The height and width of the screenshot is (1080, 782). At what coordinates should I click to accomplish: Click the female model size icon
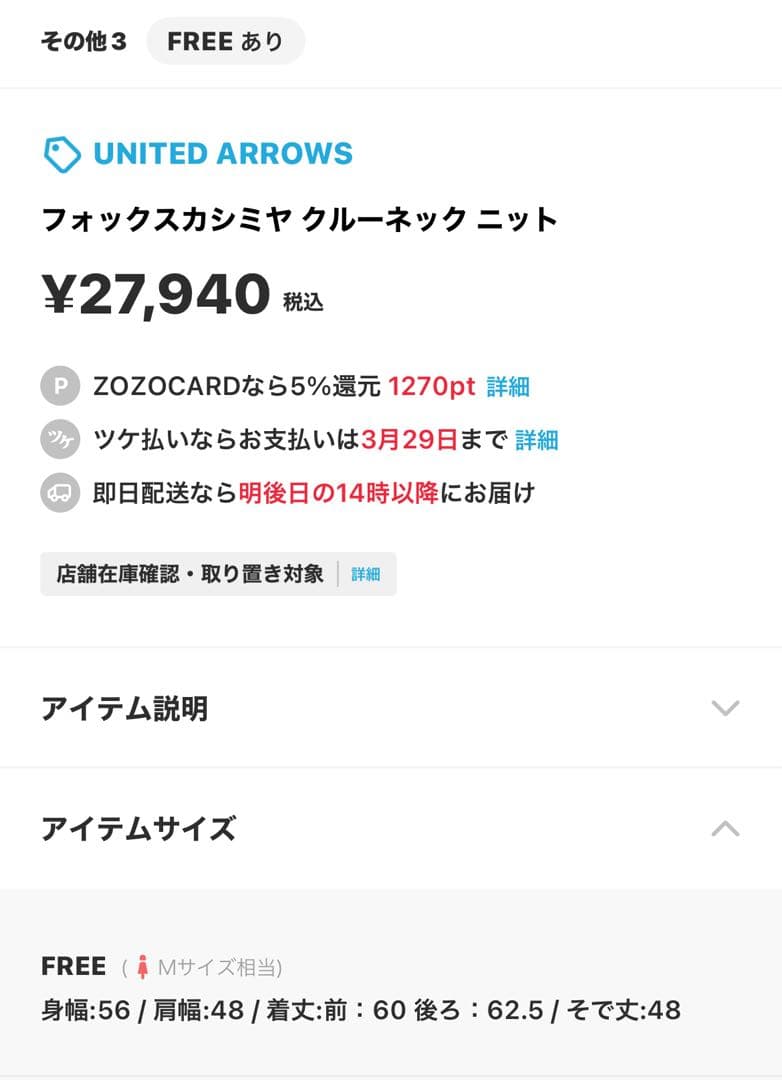[x=140, y=965]
